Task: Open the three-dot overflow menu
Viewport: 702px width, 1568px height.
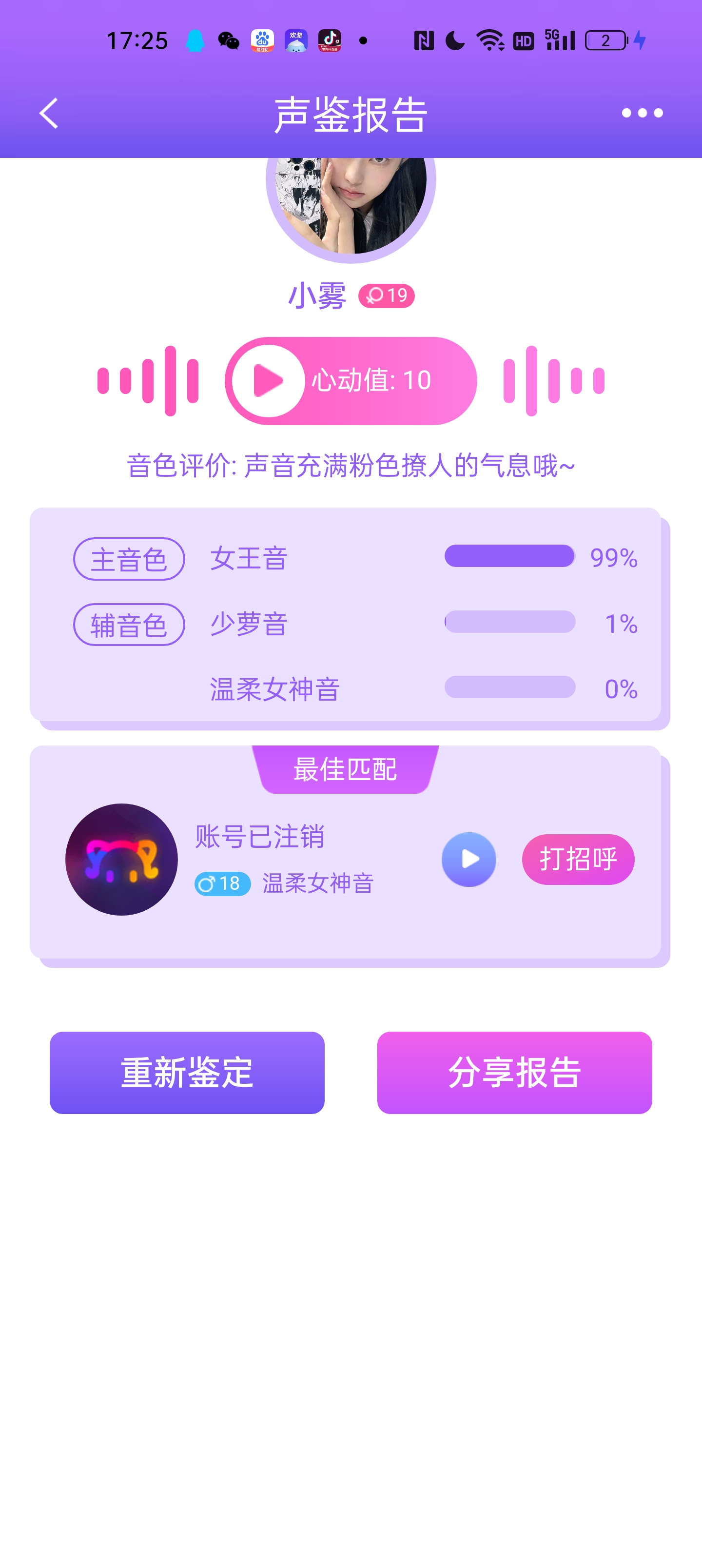Action: coord(642,113)
